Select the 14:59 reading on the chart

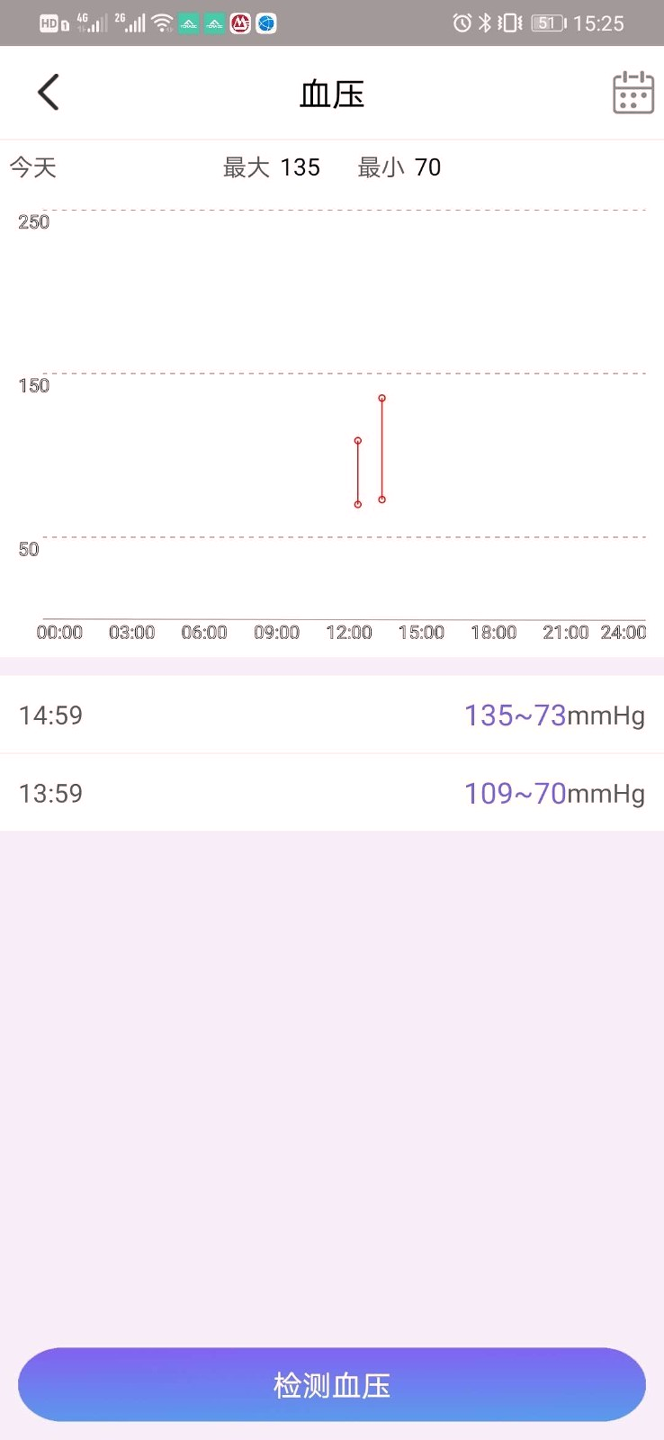[382, 449]
